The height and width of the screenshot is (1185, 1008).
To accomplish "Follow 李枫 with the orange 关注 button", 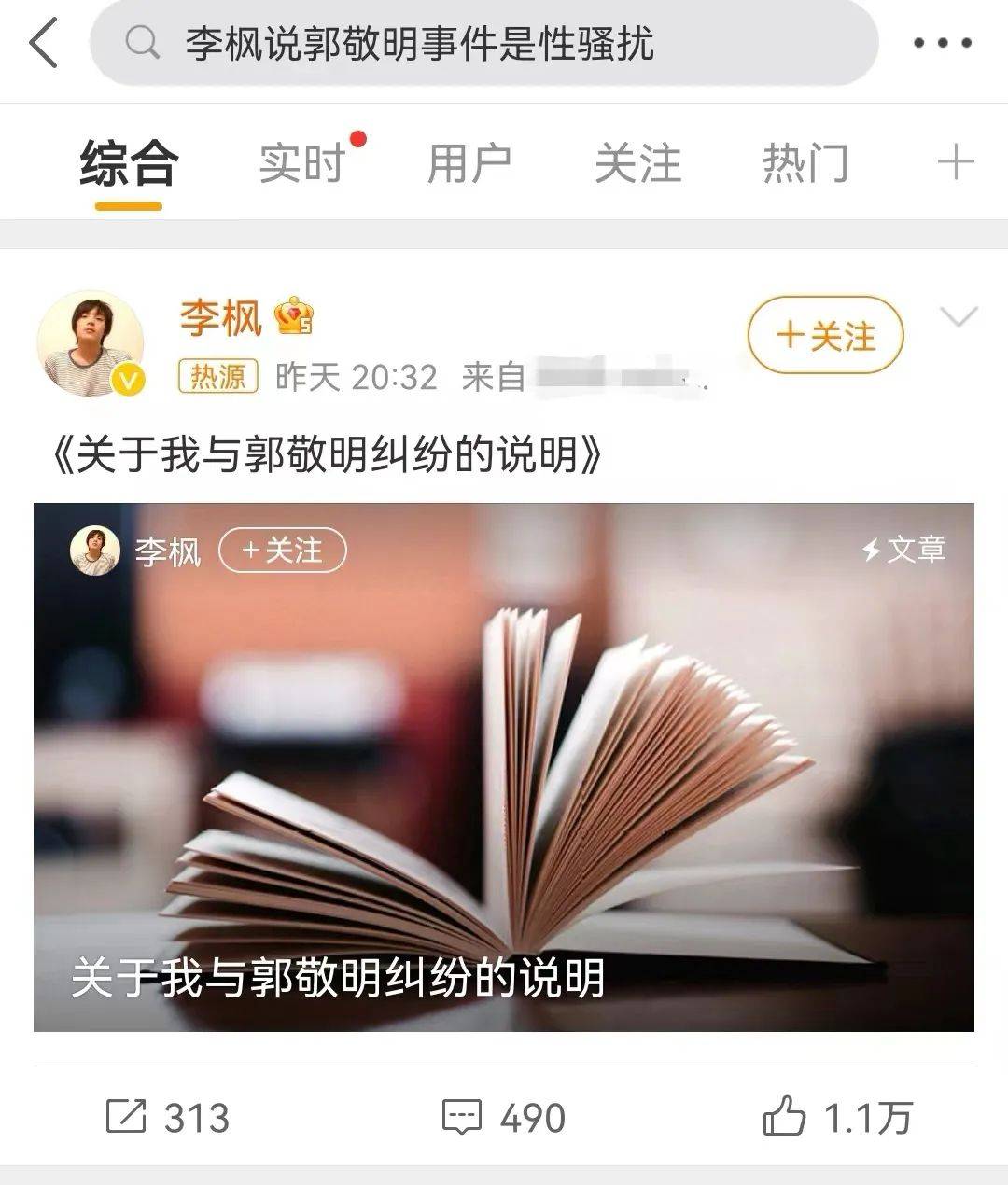I will (825, 335).
